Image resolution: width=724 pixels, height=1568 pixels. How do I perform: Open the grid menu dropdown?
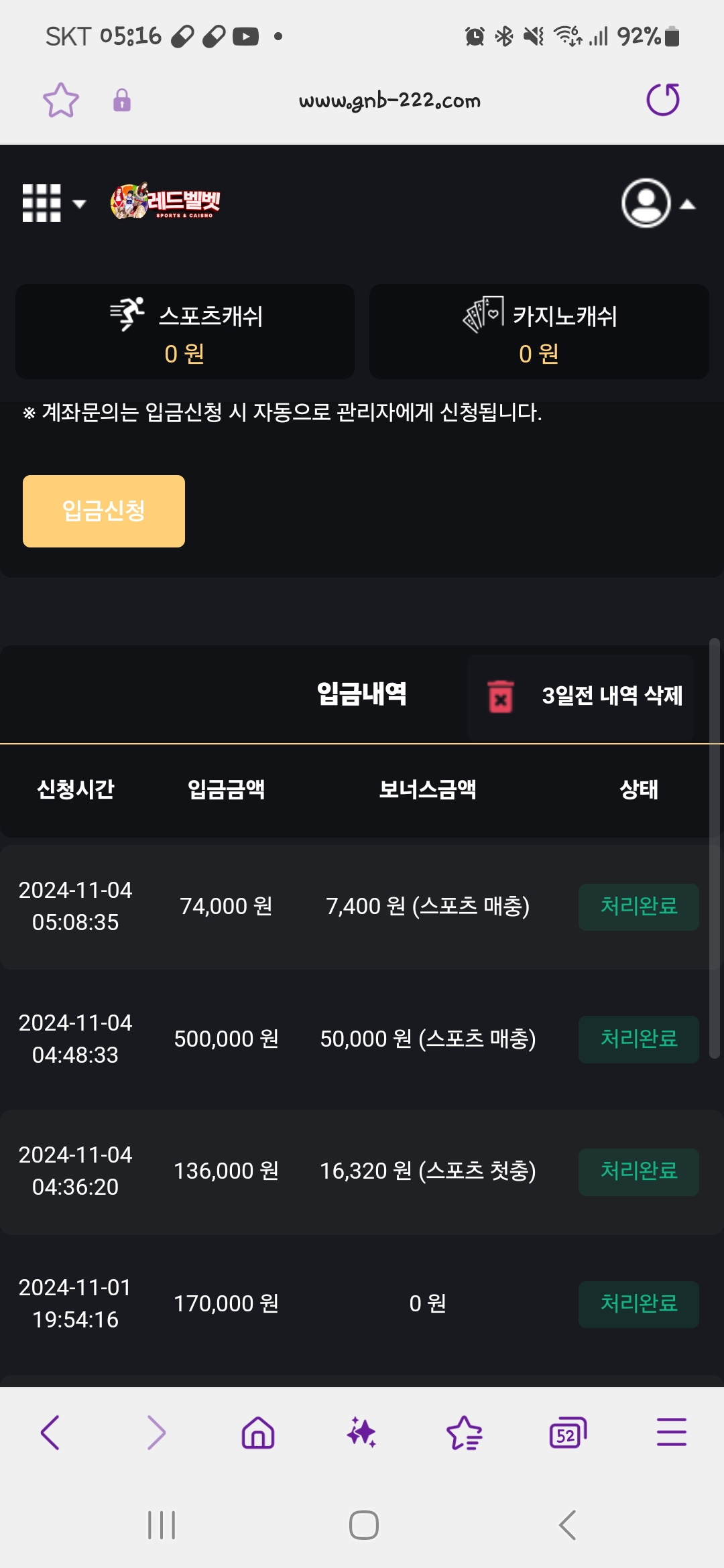(x=54, y=203)
